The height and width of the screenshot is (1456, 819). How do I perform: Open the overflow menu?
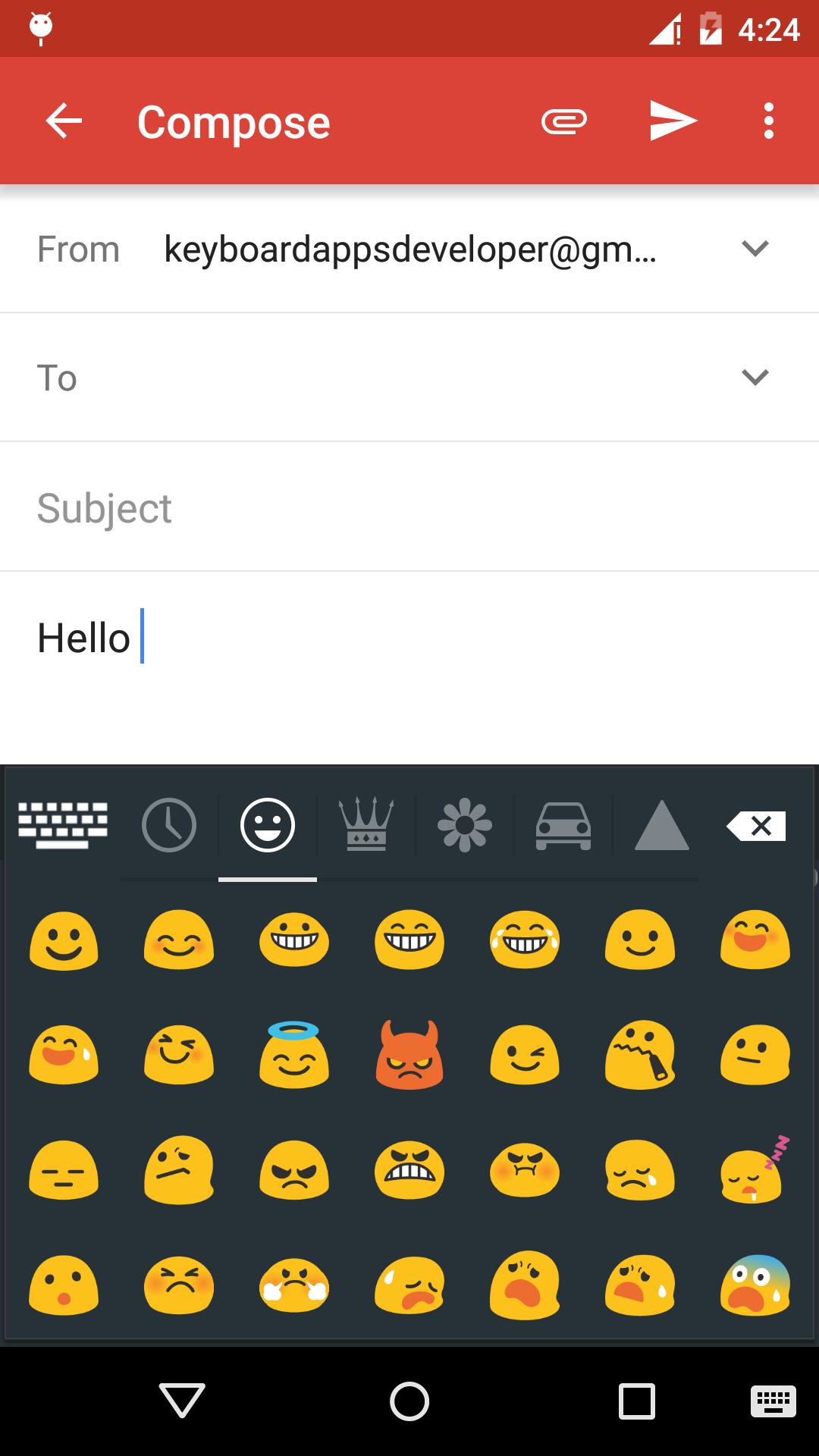click(x=769, y=121)
